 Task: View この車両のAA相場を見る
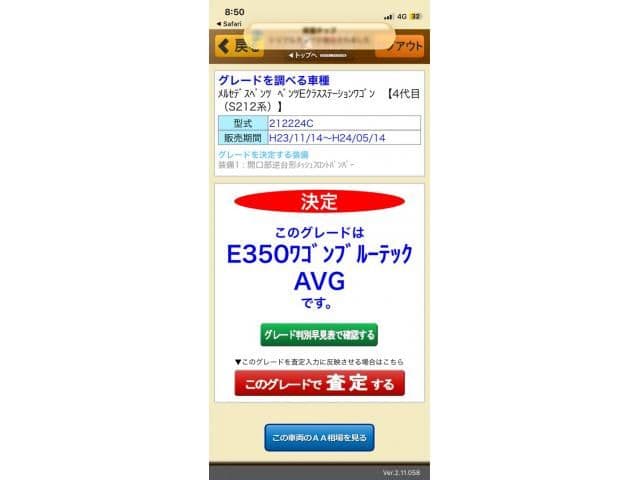(x=319, y=437)
